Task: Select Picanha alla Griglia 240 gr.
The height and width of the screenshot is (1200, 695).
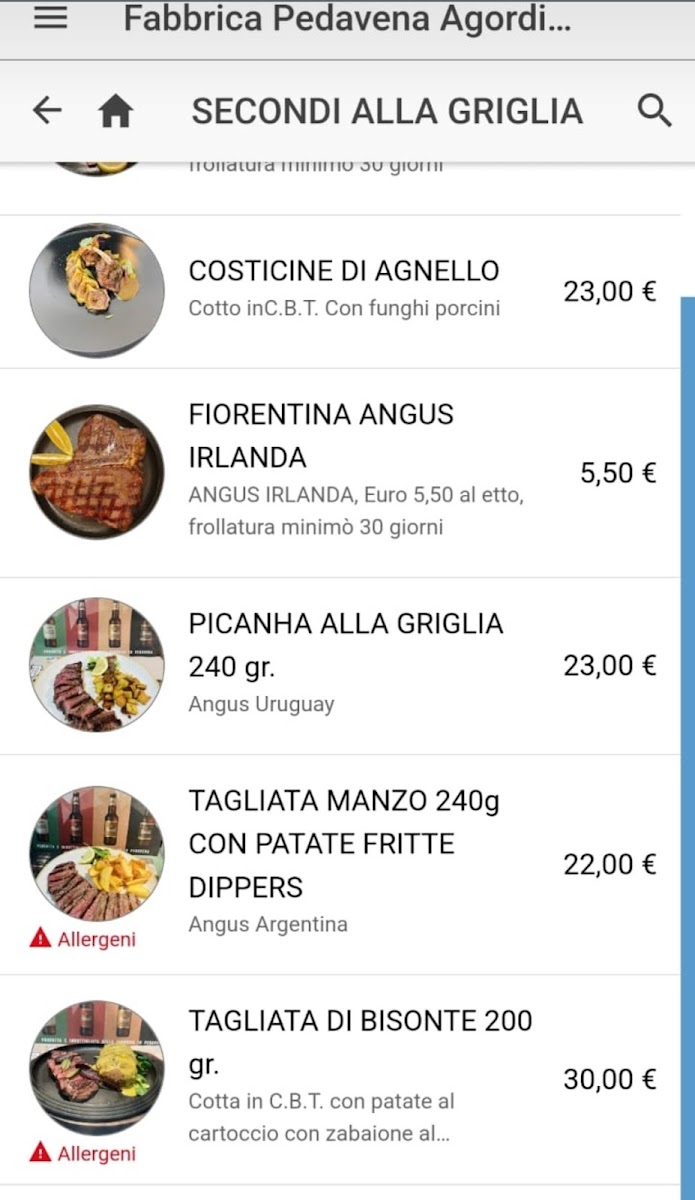Action: pos(345,645)
